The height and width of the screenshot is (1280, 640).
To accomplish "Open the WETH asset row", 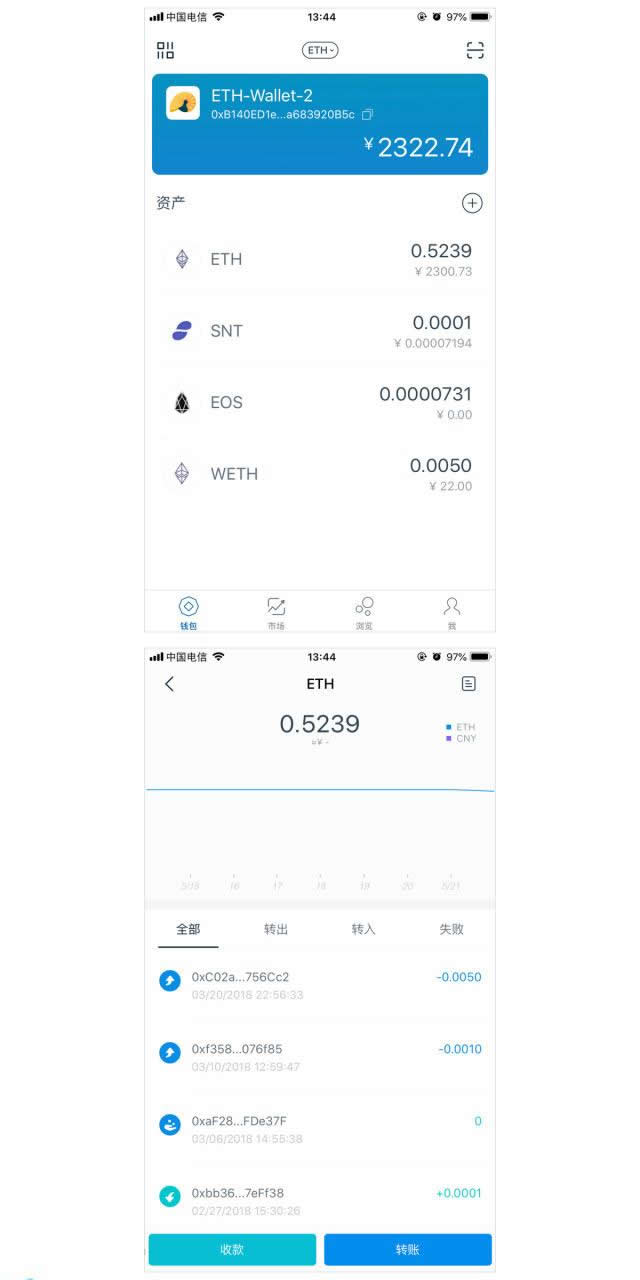I will (320, 474).
